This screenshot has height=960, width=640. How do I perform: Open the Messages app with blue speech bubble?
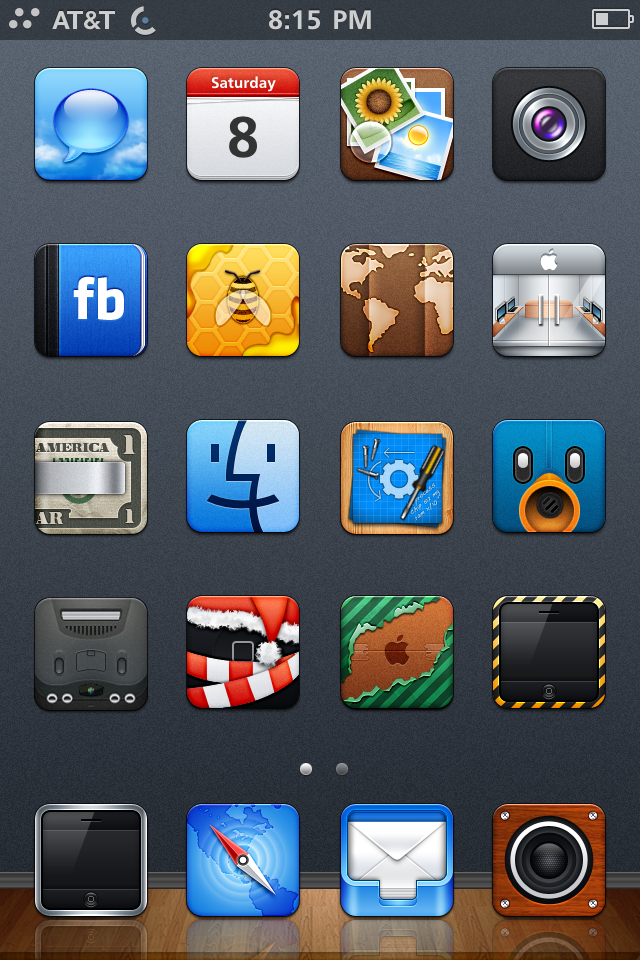(x=91, y=124)
